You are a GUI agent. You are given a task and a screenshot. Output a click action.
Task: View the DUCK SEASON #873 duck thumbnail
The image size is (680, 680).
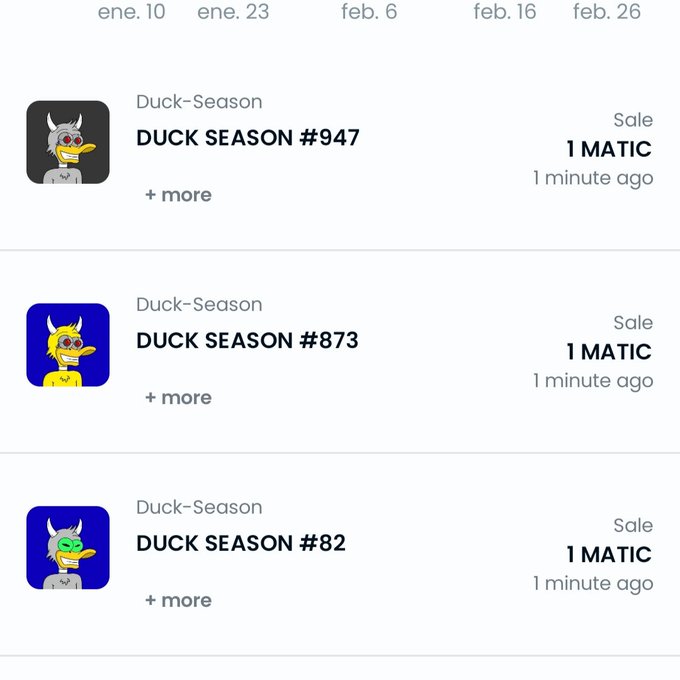click(x=68, y=345)
